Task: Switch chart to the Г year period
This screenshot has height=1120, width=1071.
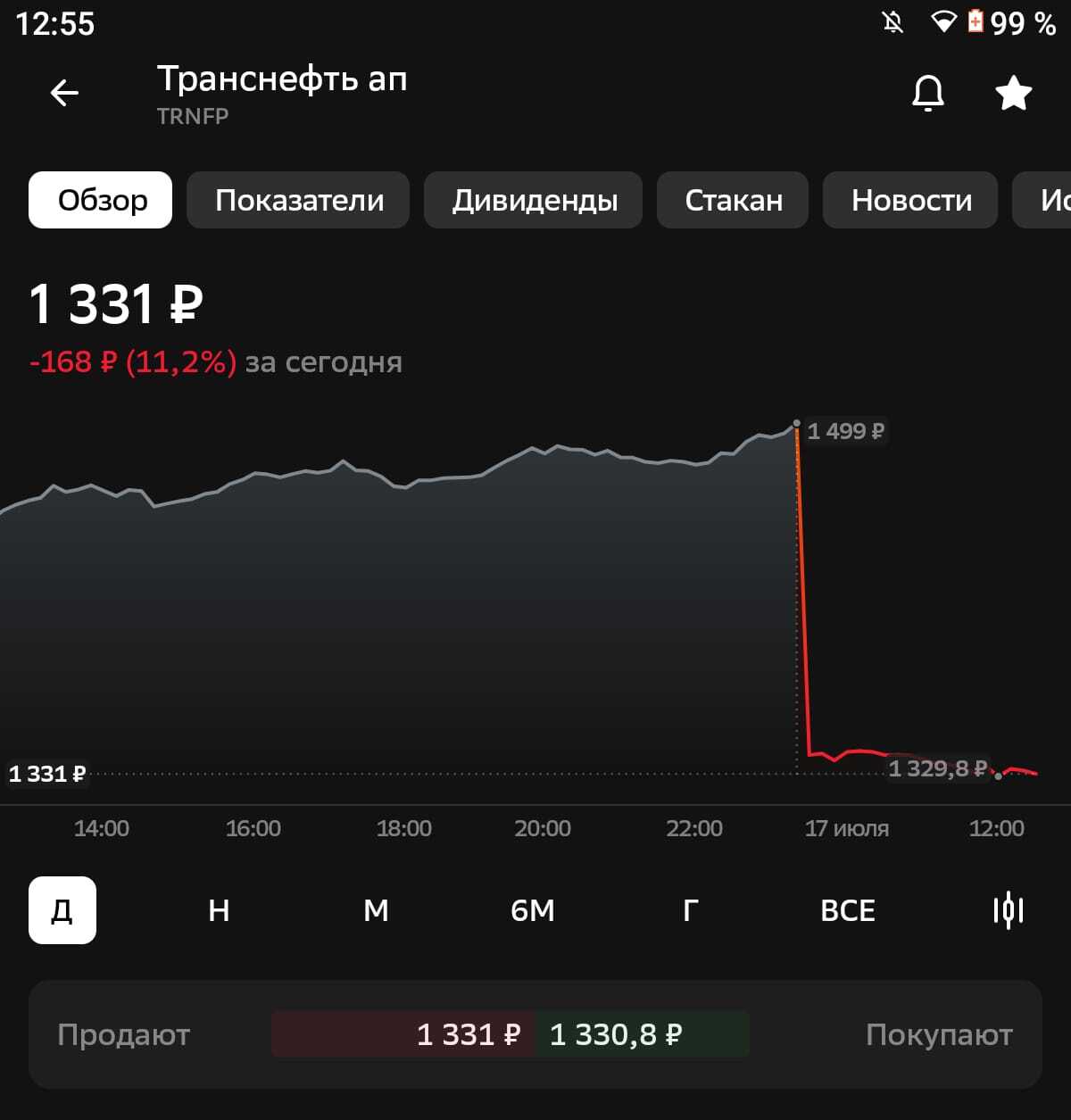Action: click(x=690, y=910)
